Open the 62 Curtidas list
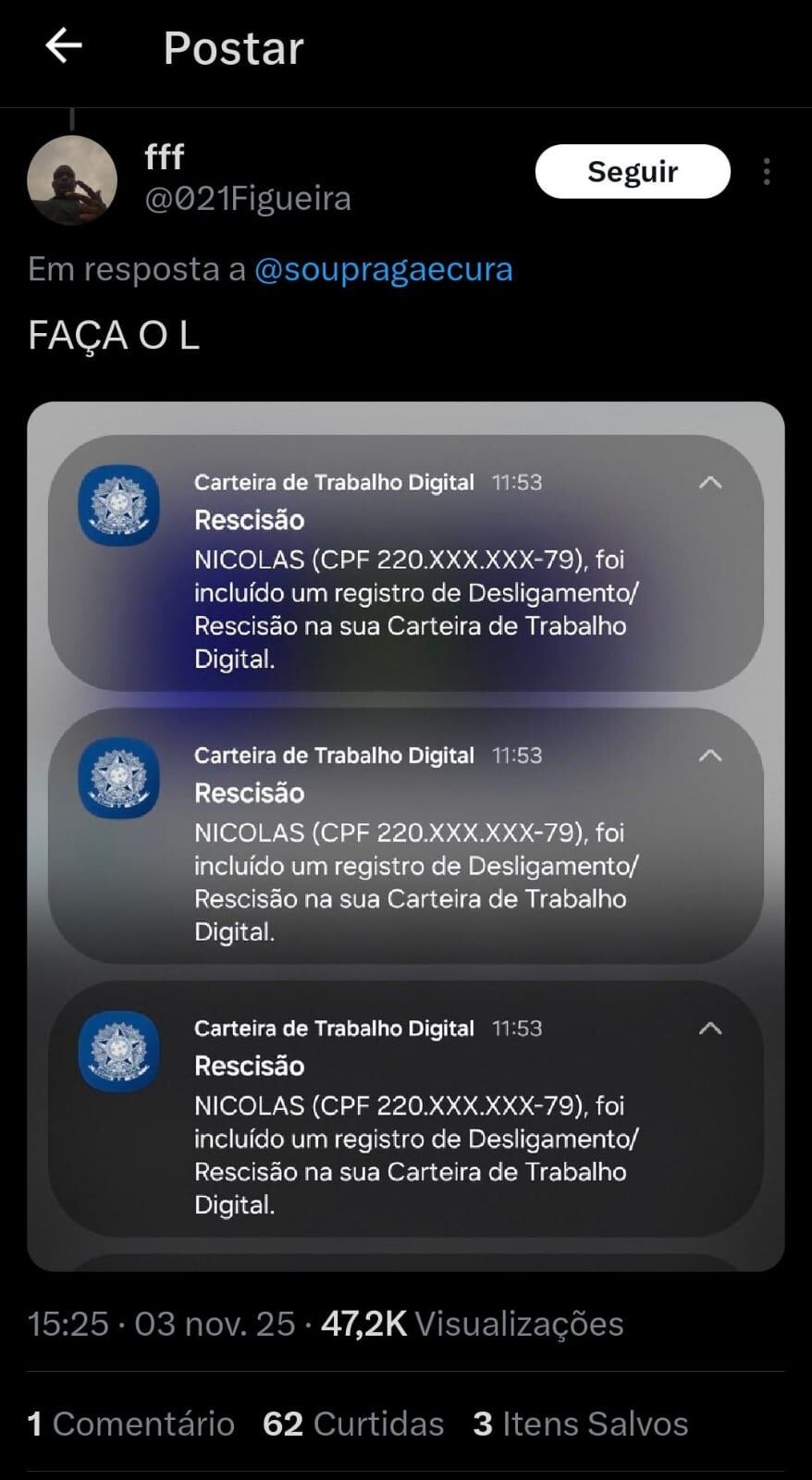 pyautogui.click(x=353, y=1424)
